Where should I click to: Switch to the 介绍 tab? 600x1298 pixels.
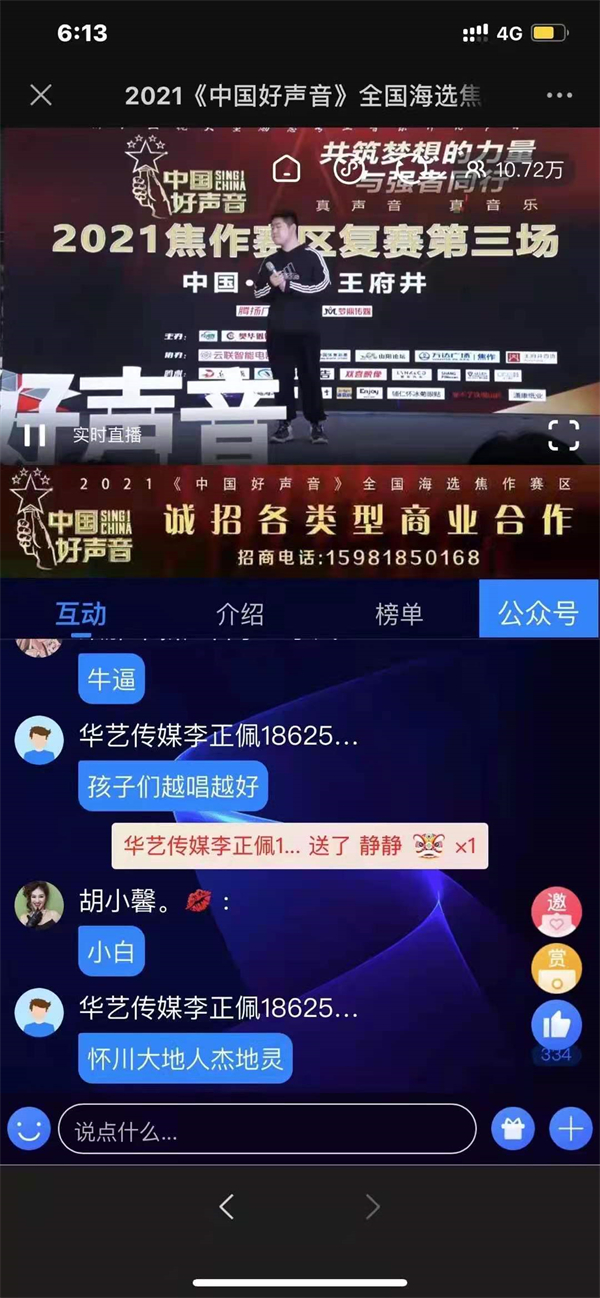coord(240,612)
